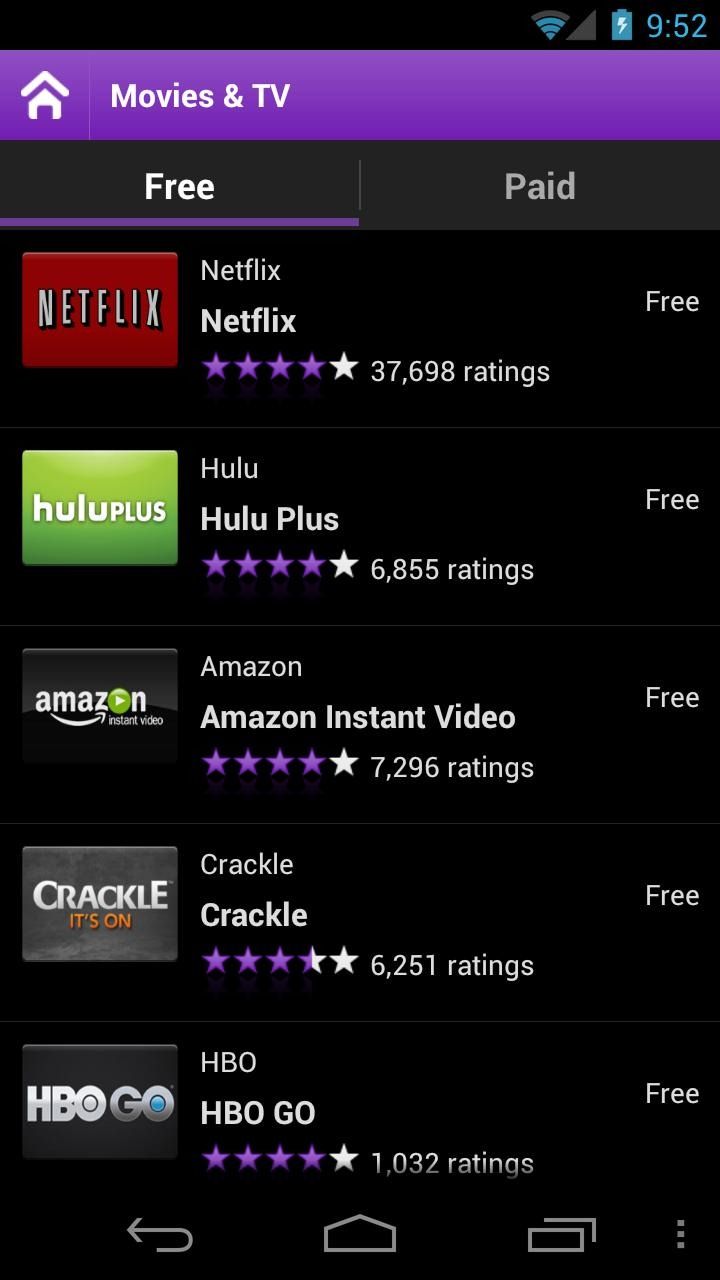Tap the 37,698 ratings text for Netflix
The width and height of the screenshot is (720, 1280).
[460, 371]
